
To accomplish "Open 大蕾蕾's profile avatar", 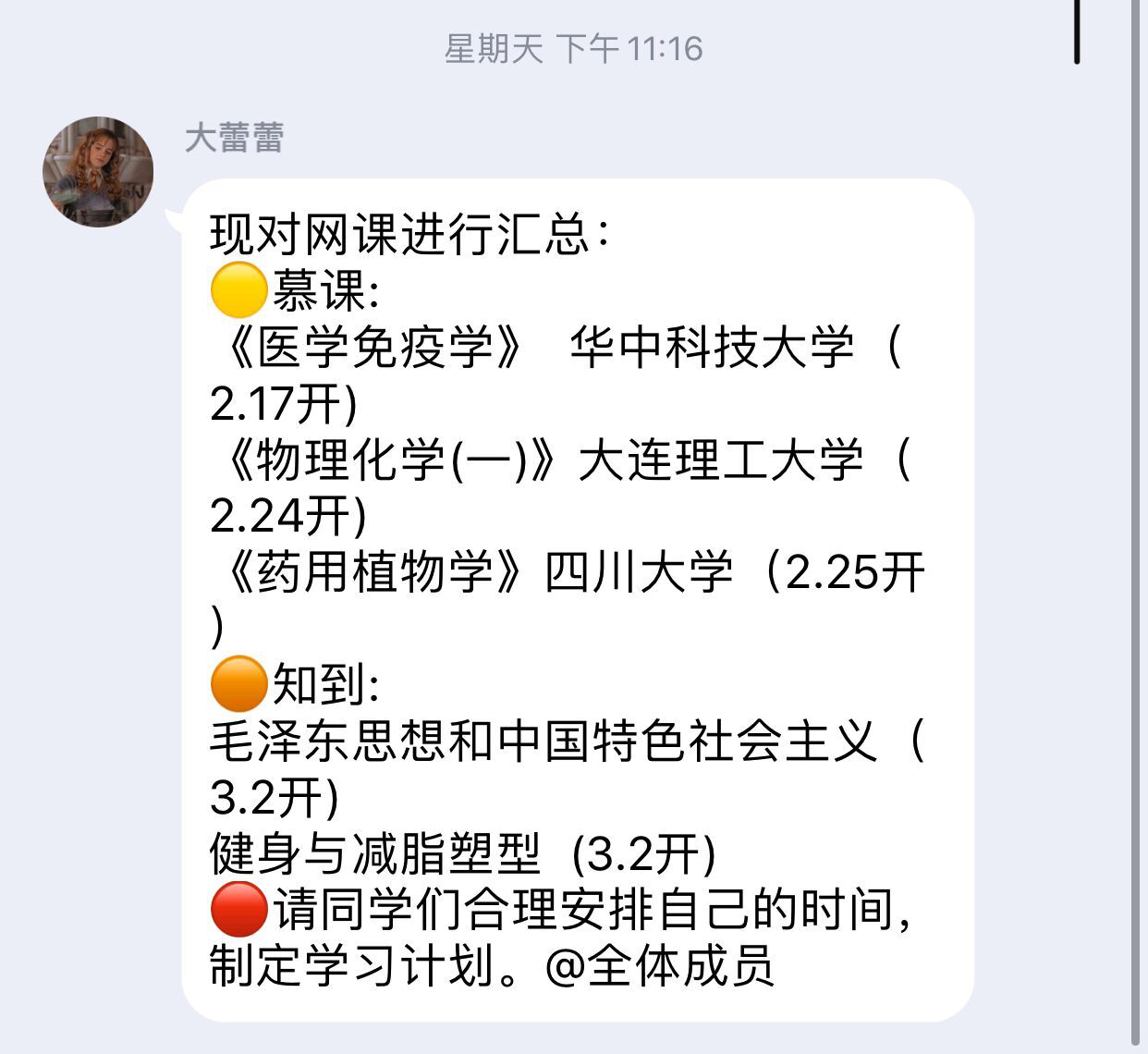I will (x=98, y=172).
